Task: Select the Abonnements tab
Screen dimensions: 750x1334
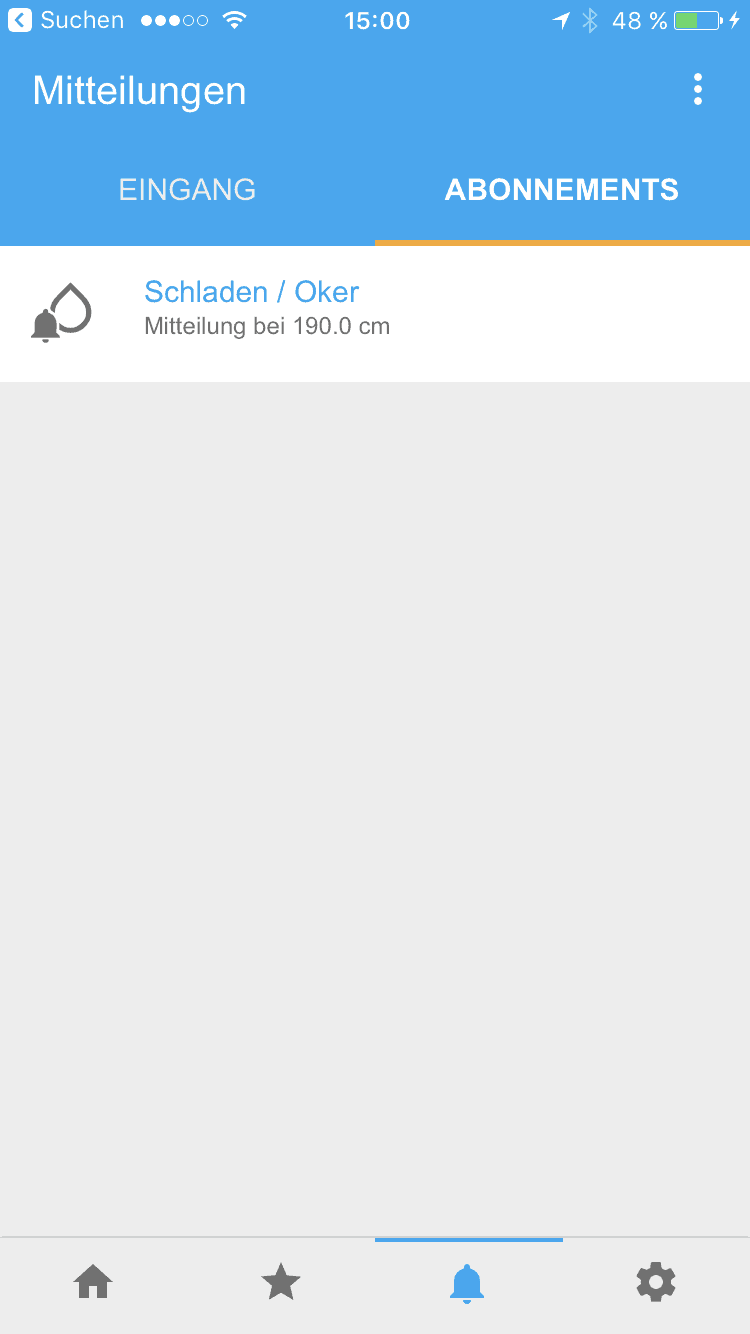Action: [562, 190]
